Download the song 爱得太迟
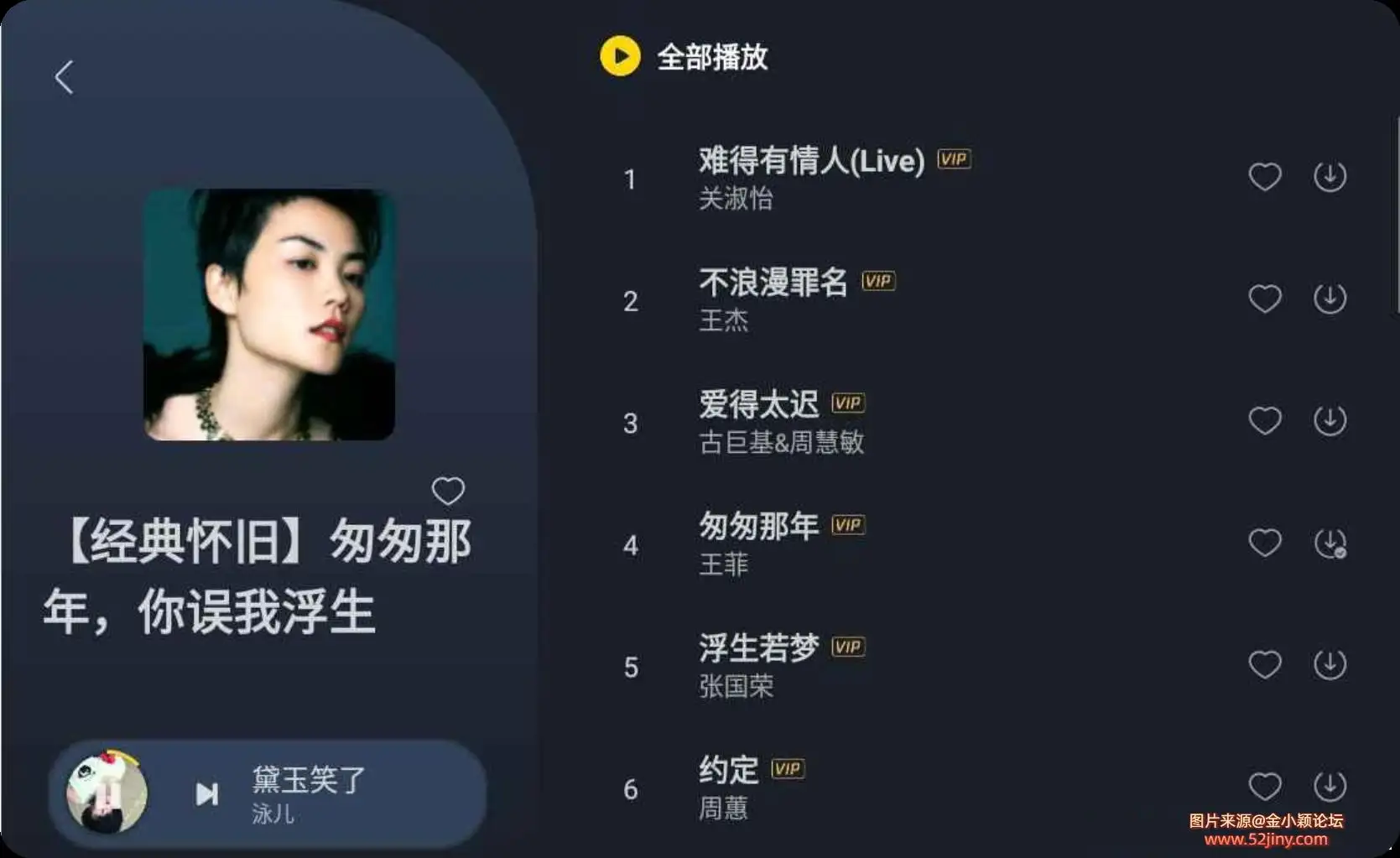 tap(1330, 420)
